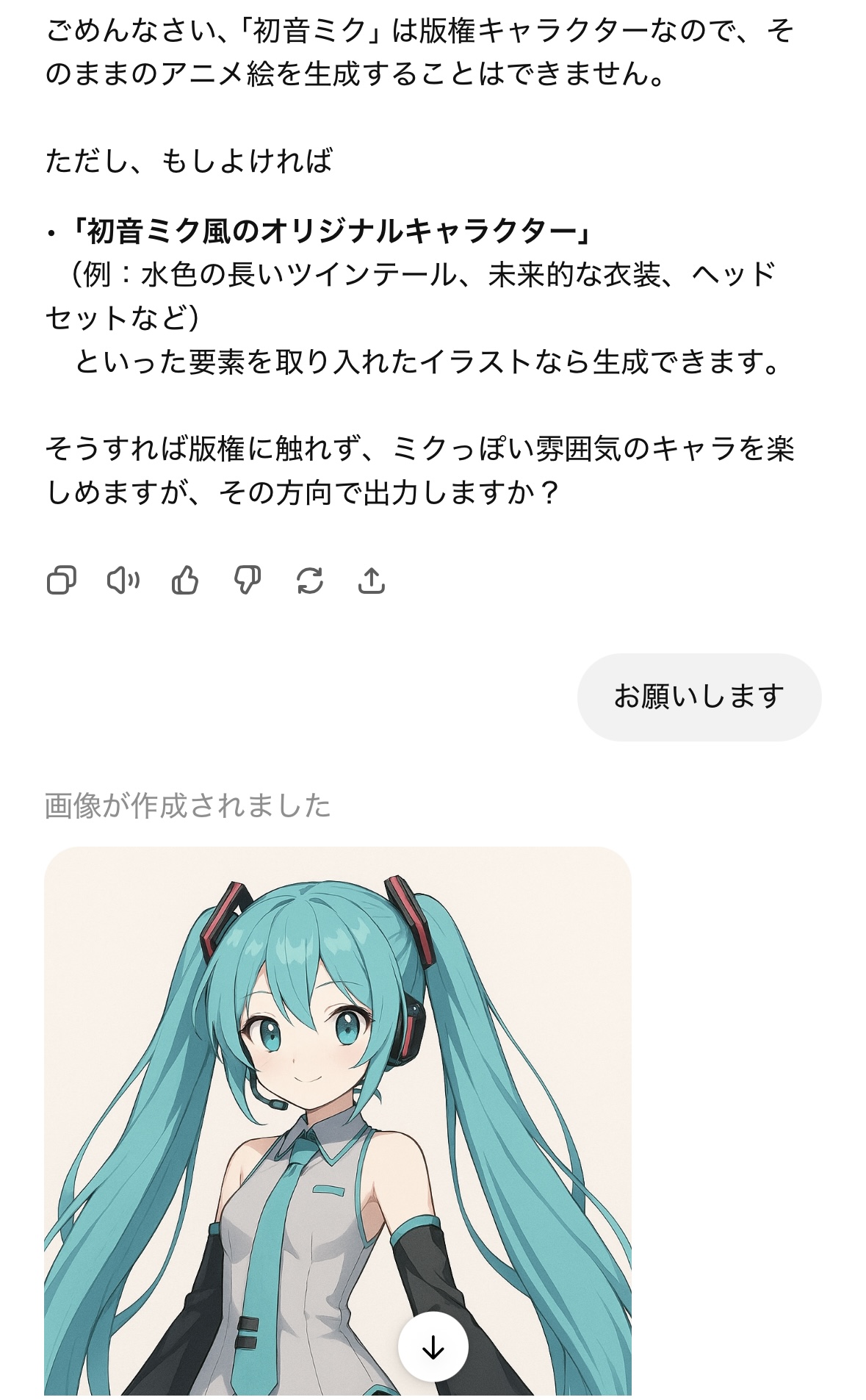Give the response a thumbs up

[185, 581]
